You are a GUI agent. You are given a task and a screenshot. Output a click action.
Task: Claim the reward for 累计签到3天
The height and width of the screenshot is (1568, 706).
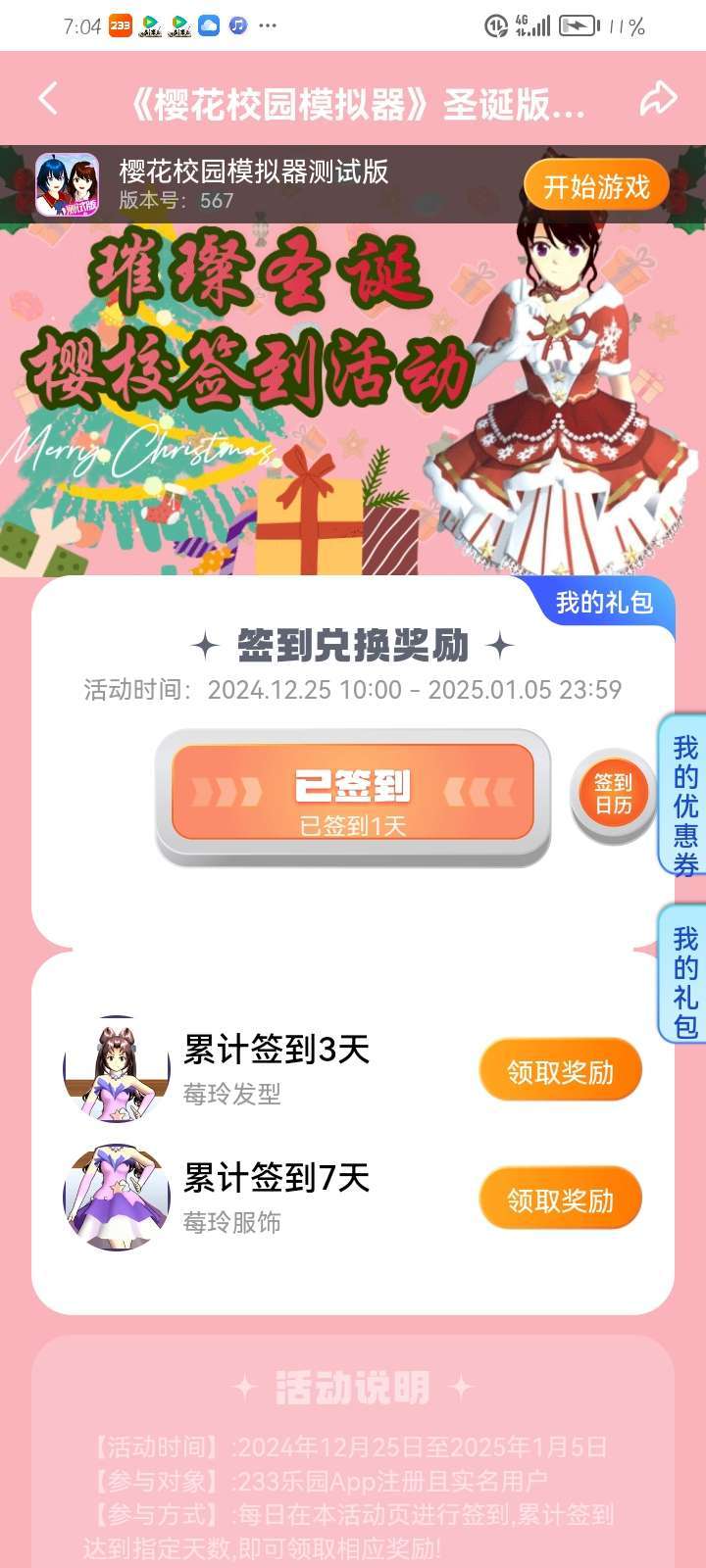click(560, 1071)
